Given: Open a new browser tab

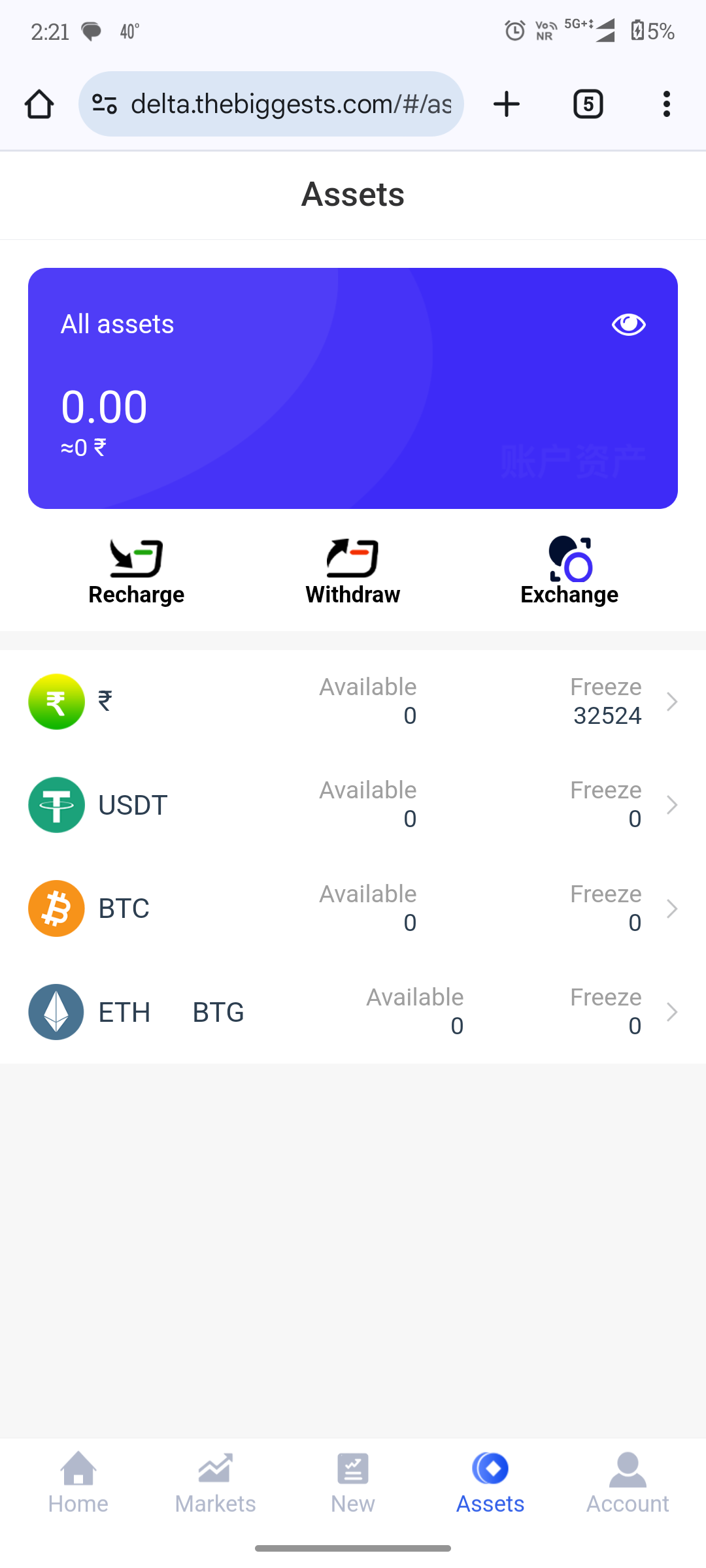Looking at the screenshot, I should tap(507, 104).
